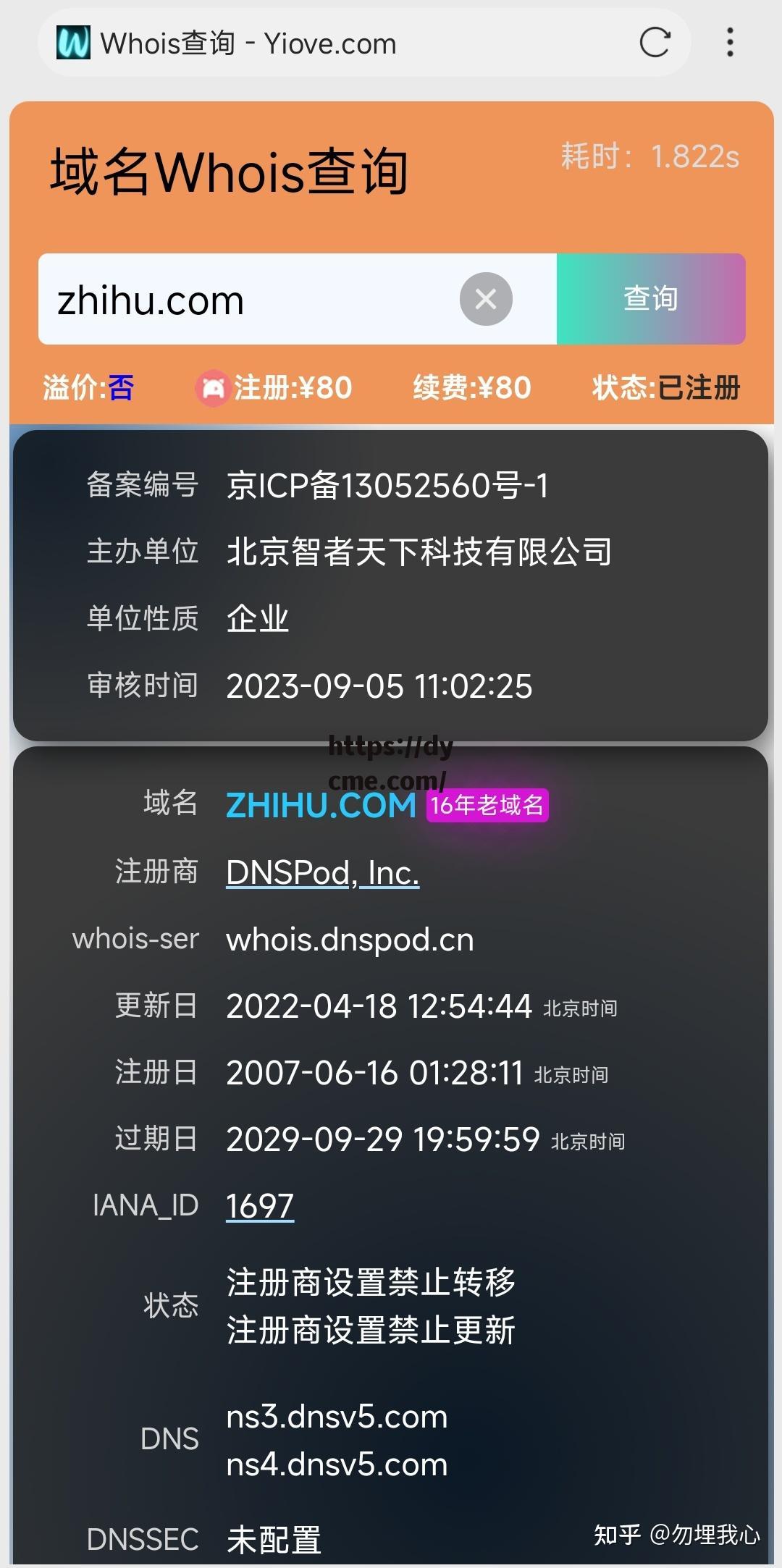The height and width of the screenshot is (1568, 782).
Task: Open the DNSPod, Inc. registrar link
Action: point(321,873)
